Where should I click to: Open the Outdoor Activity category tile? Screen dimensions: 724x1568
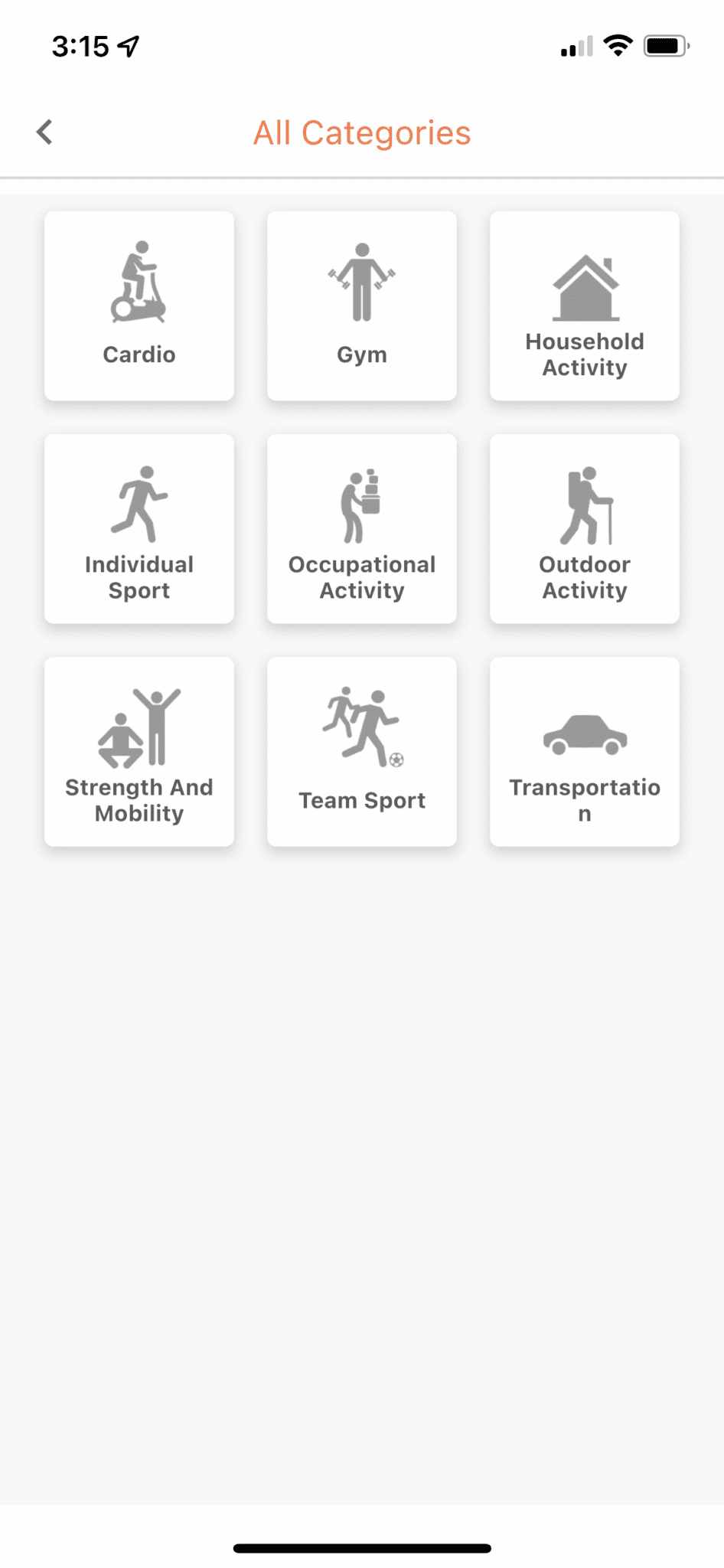pyautogui.click(x=584, y=528)
